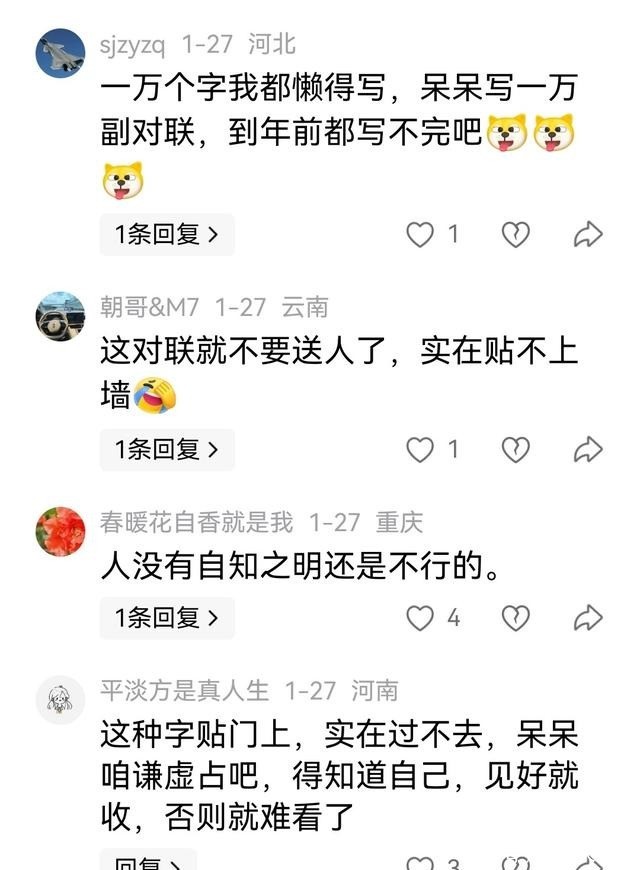Dislike 朝哥&M7's comment

pos(515,450)
